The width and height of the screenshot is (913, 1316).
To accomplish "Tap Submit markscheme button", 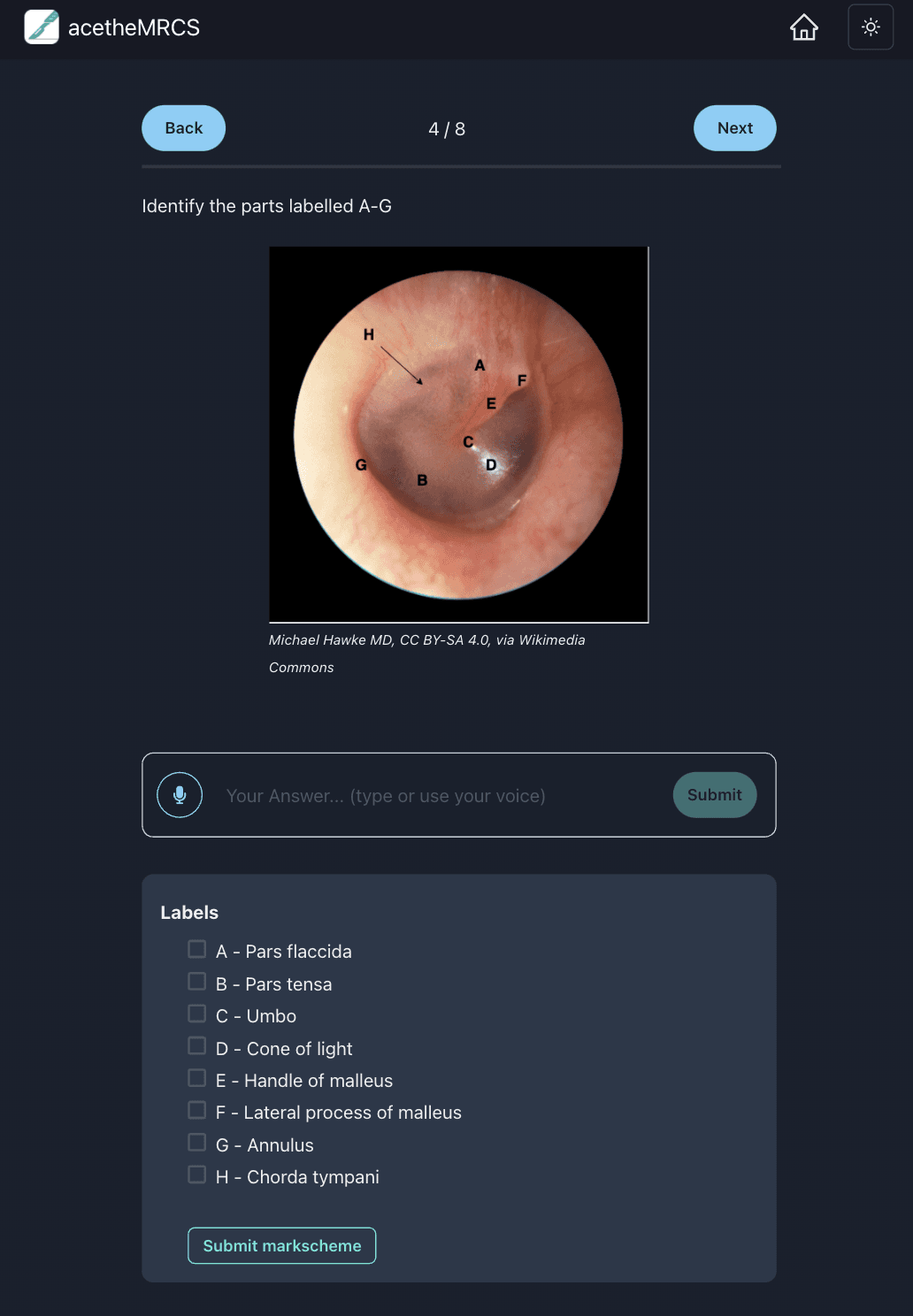I will 281,1245.
